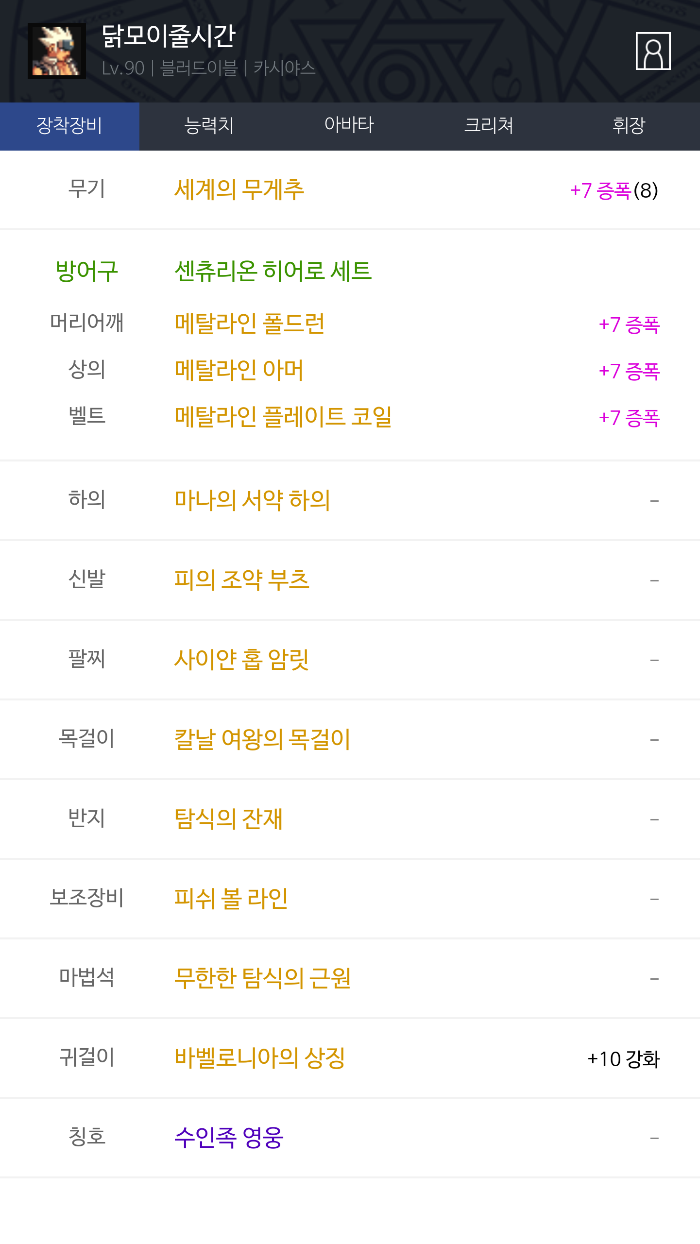View 칼날 여왕의 목걸이 necklace

click(x=262, y=740)
